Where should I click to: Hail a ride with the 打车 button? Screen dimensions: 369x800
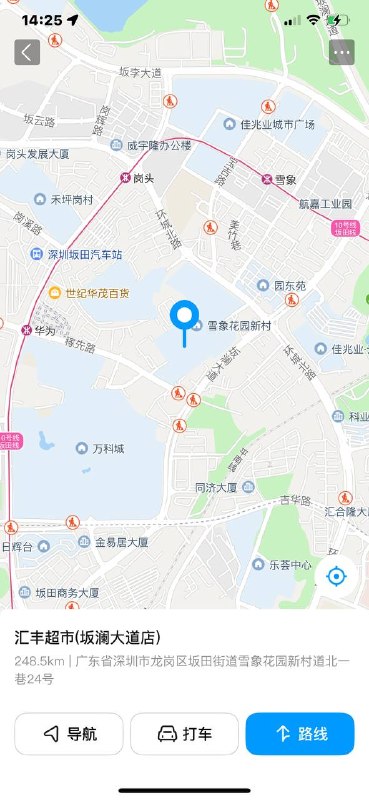pyautogui.click(x=184, y=734)
